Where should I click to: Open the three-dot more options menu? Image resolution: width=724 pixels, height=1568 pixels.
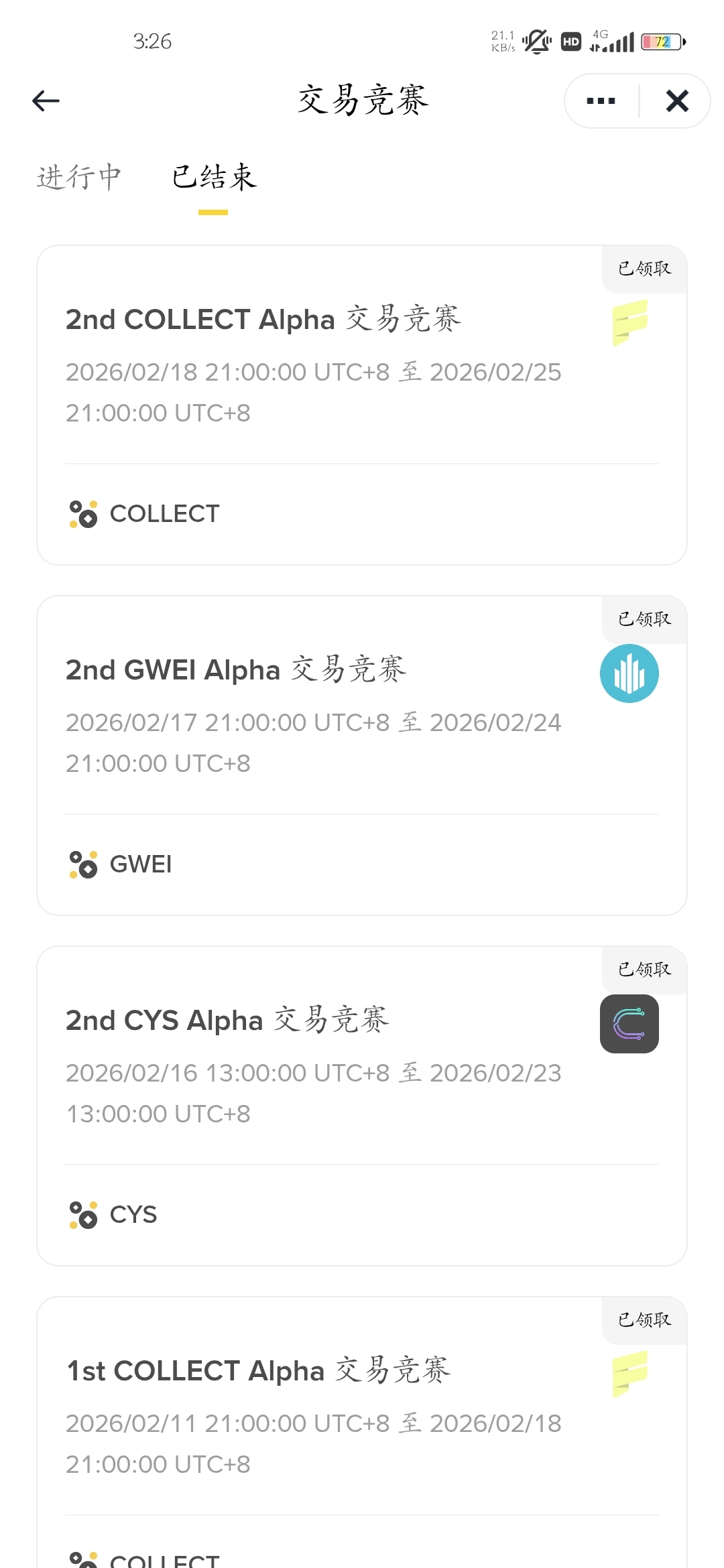coord(601,101)
